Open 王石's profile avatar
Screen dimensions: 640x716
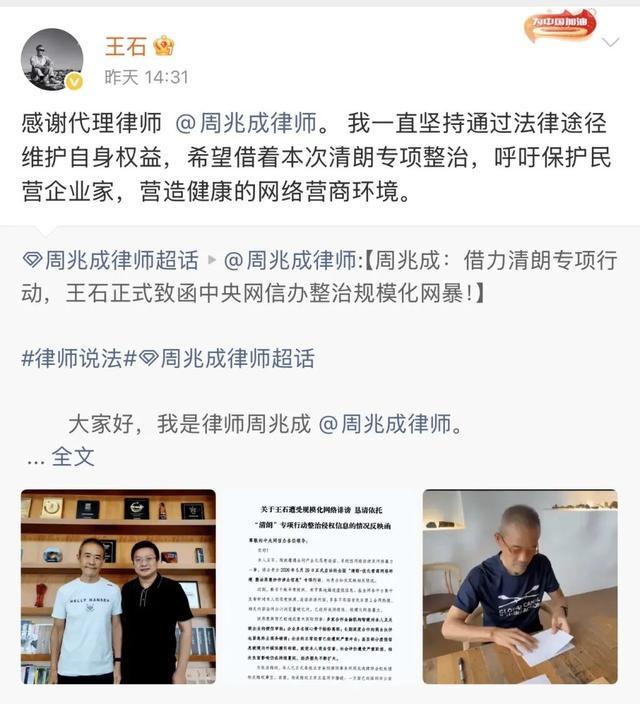pos(52,59)
